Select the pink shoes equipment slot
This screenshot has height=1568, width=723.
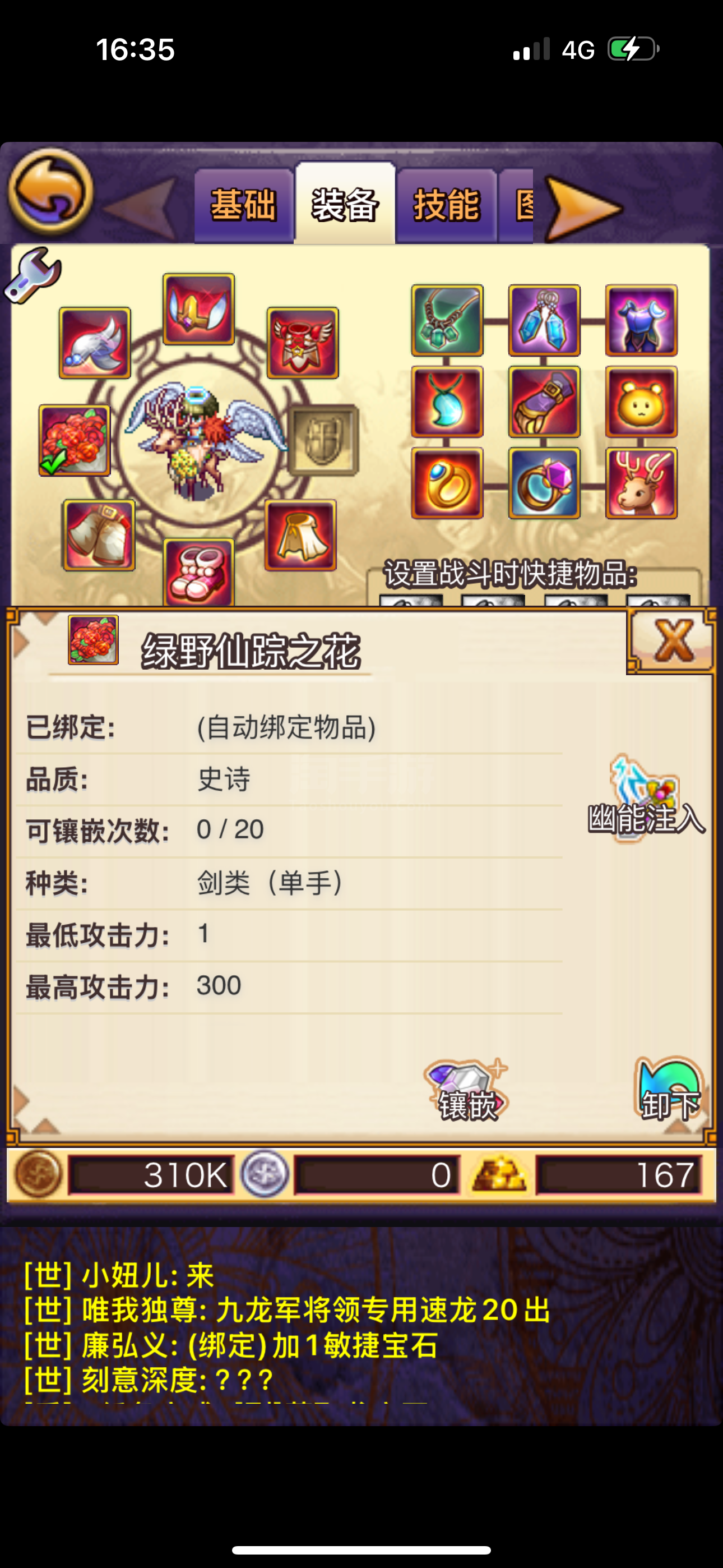pos(198,572)
